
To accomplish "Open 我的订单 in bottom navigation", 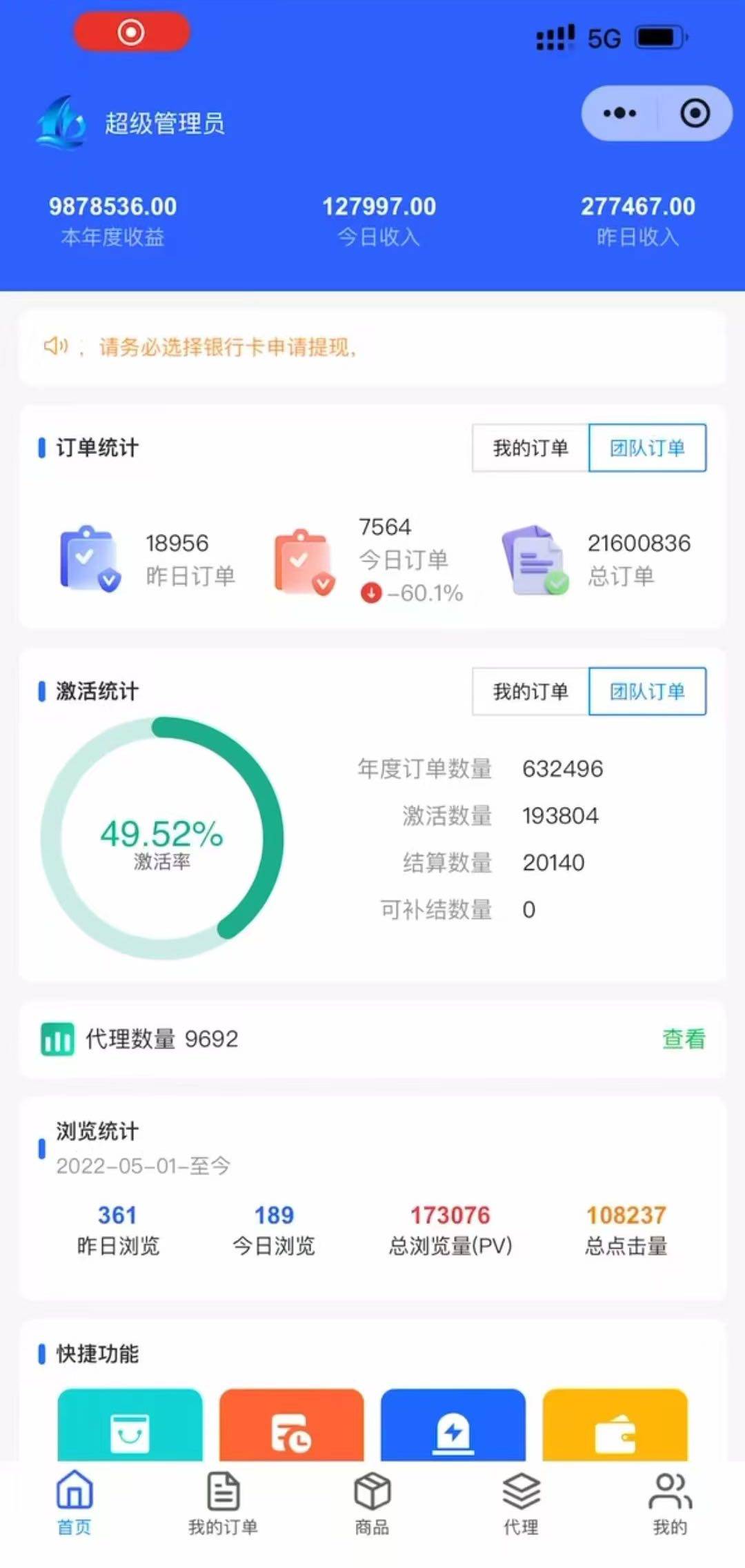I will tap(223, 1502).
